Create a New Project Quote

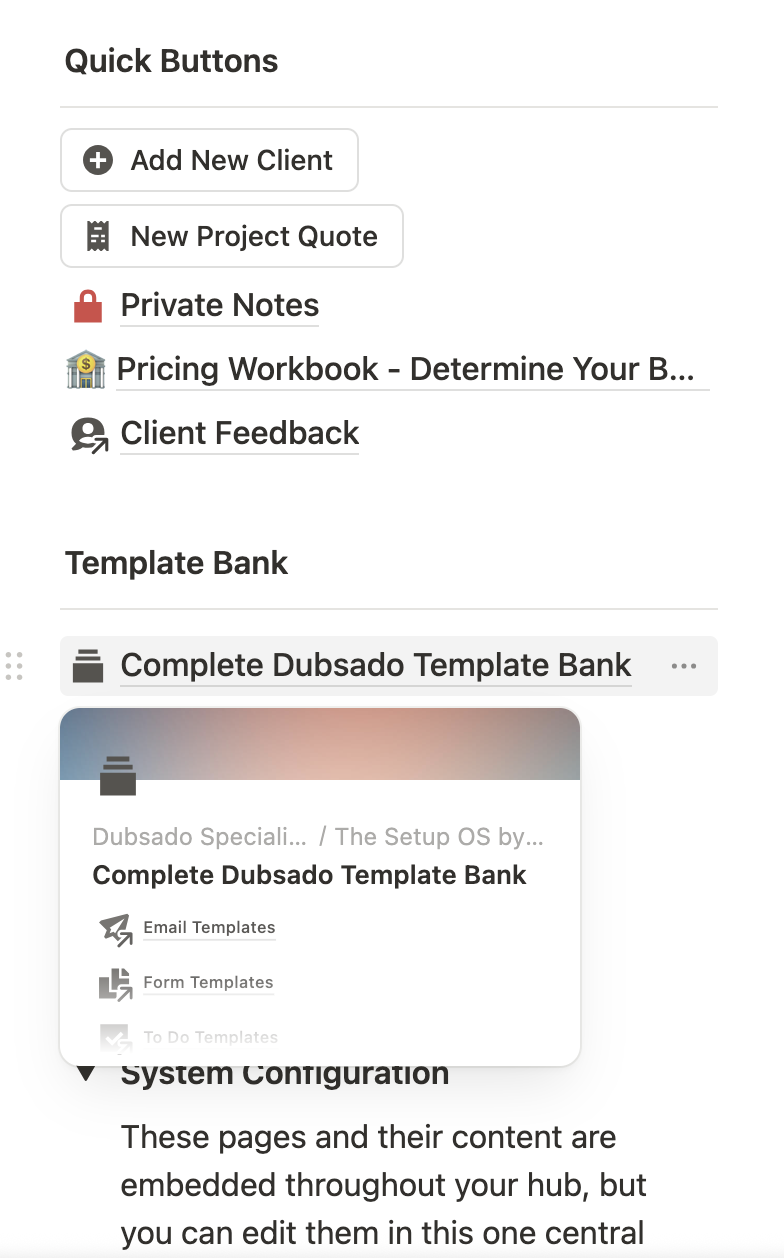[x=232, y=237]
